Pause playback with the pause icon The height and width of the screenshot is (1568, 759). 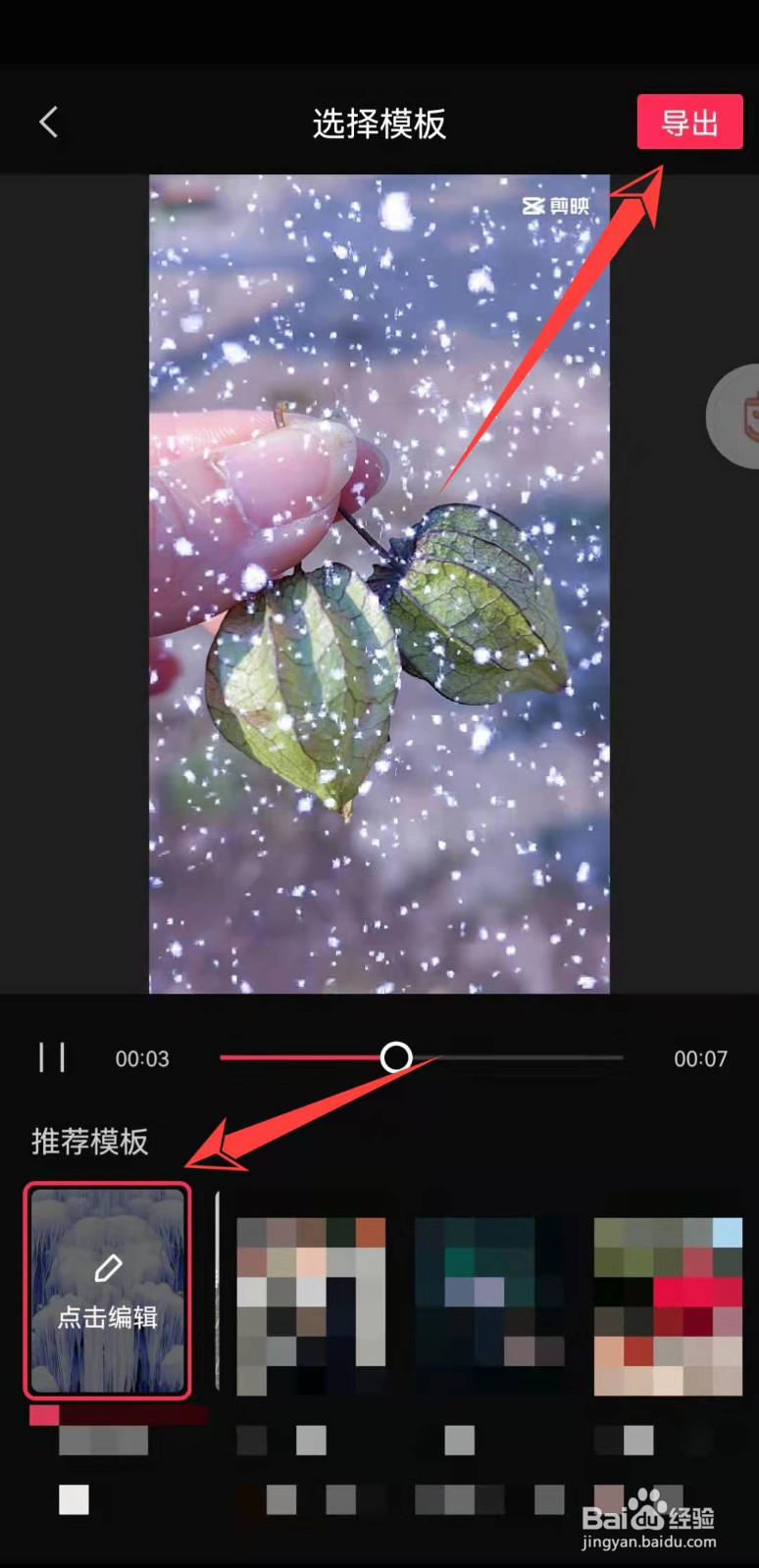tap(51, 1058)
